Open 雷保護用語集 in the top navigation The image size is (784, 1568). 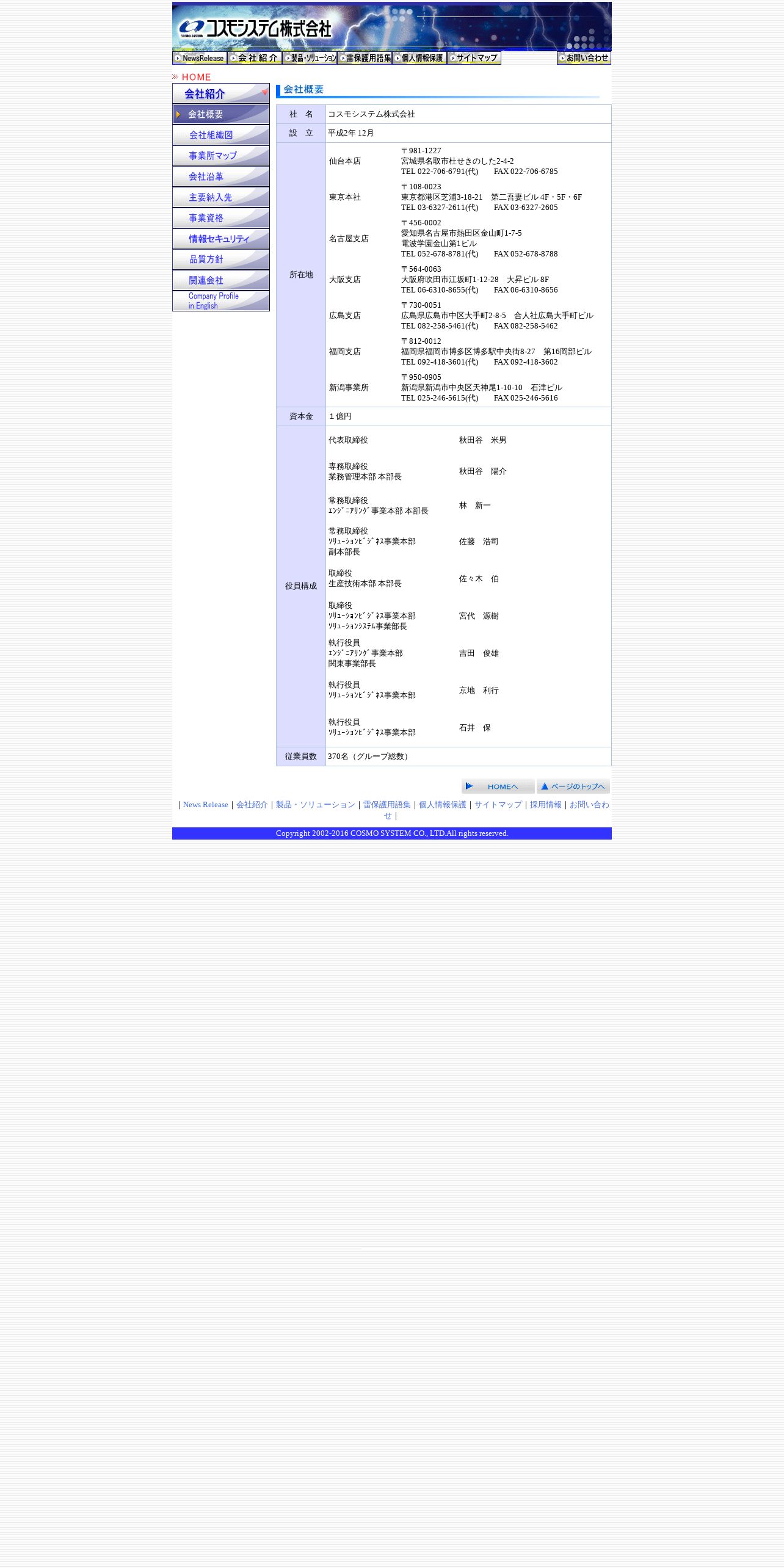[365, 58]
